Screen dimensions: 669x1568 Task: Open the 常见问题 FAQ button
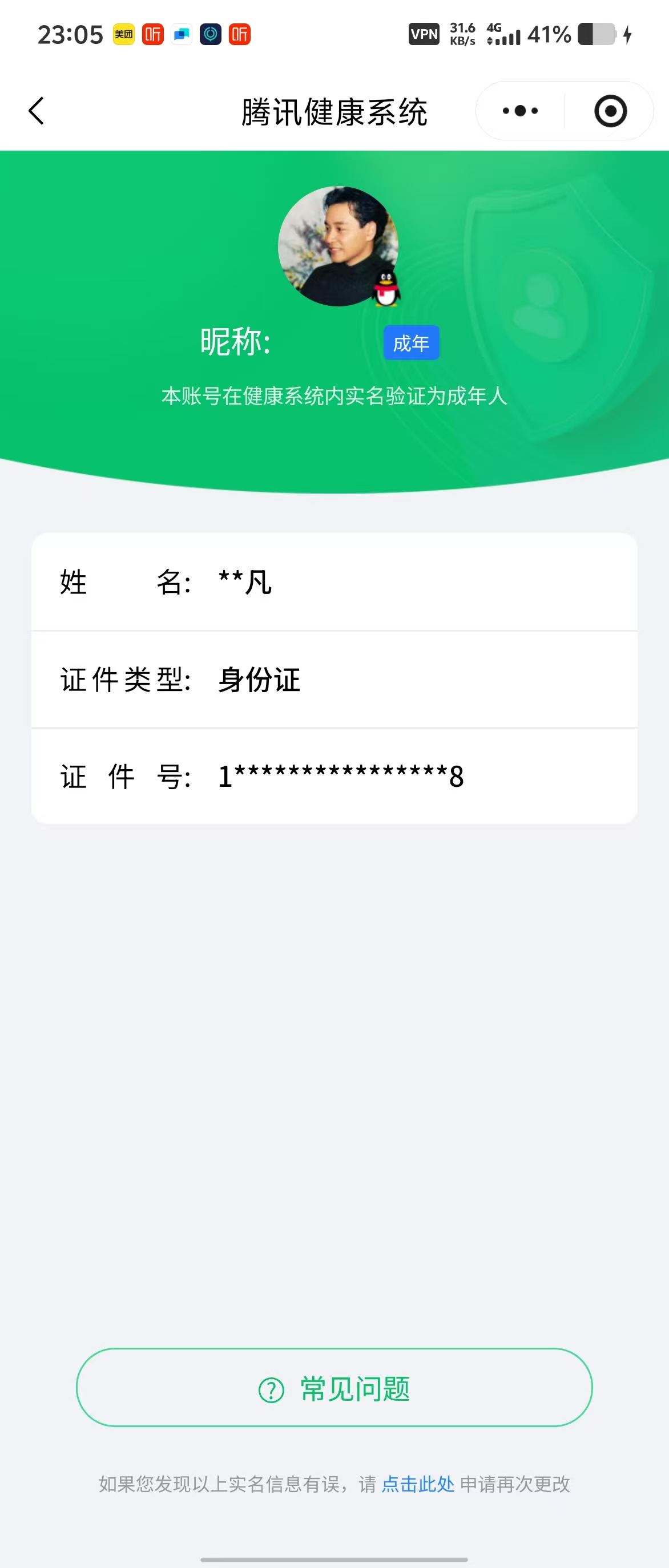(x=334, y=1389)
